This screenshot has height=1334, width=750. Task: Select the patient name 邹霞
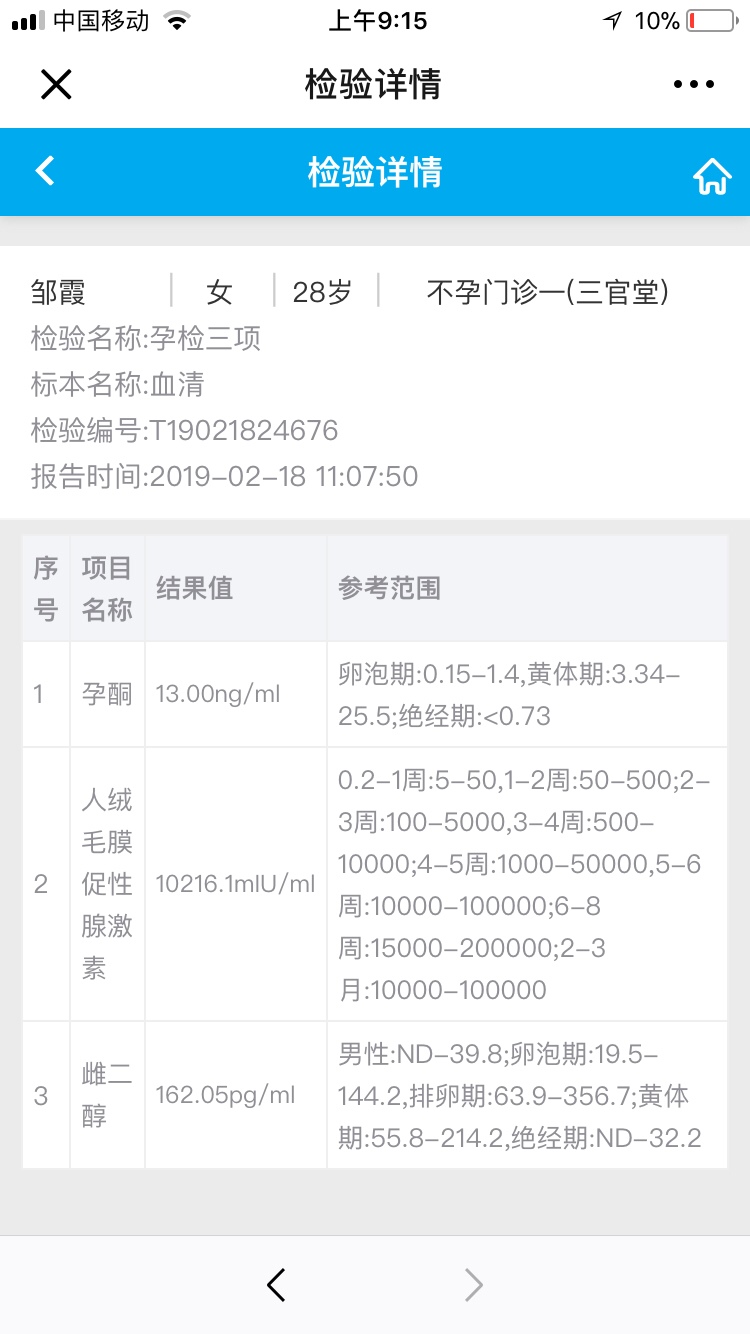57,292
